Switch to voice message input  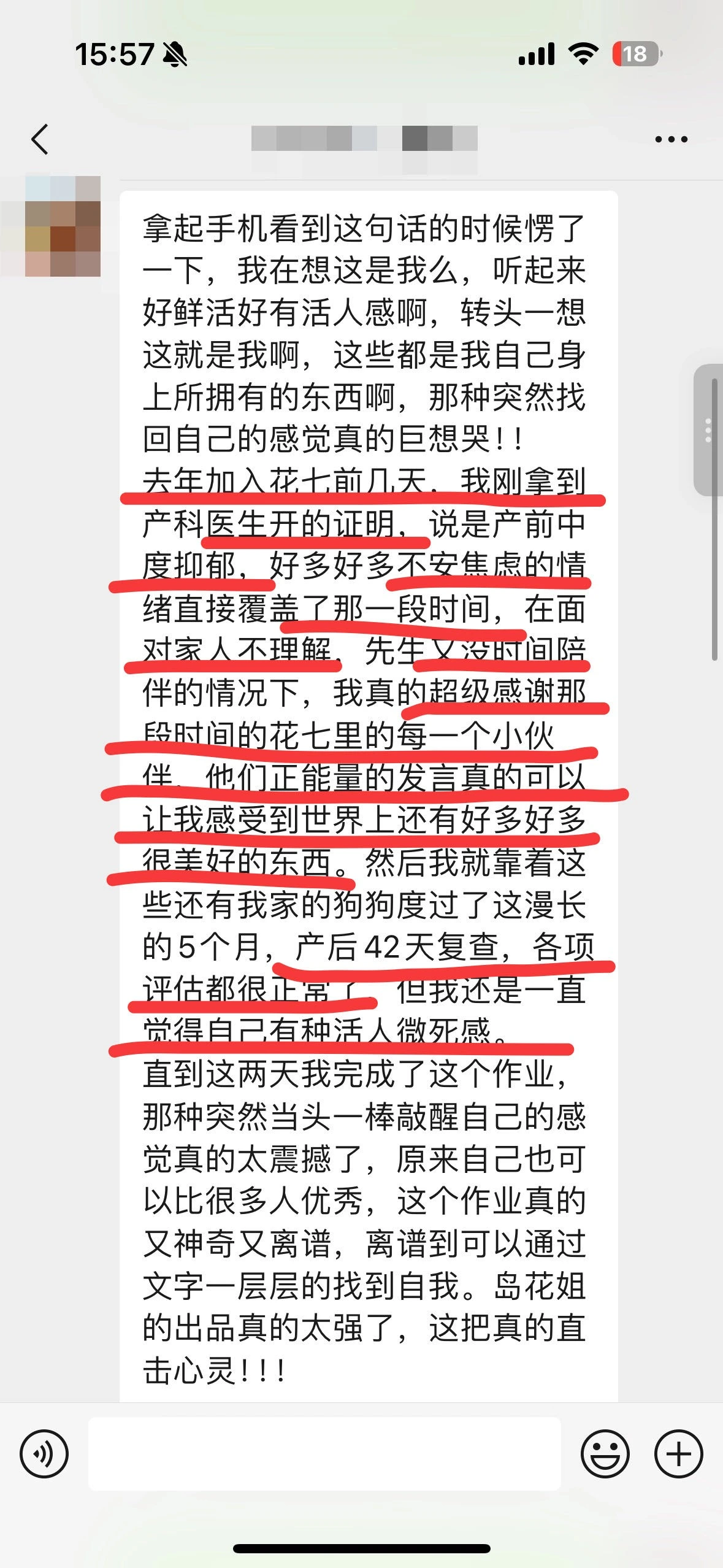pyautogui.click(x=44, y=1453)
